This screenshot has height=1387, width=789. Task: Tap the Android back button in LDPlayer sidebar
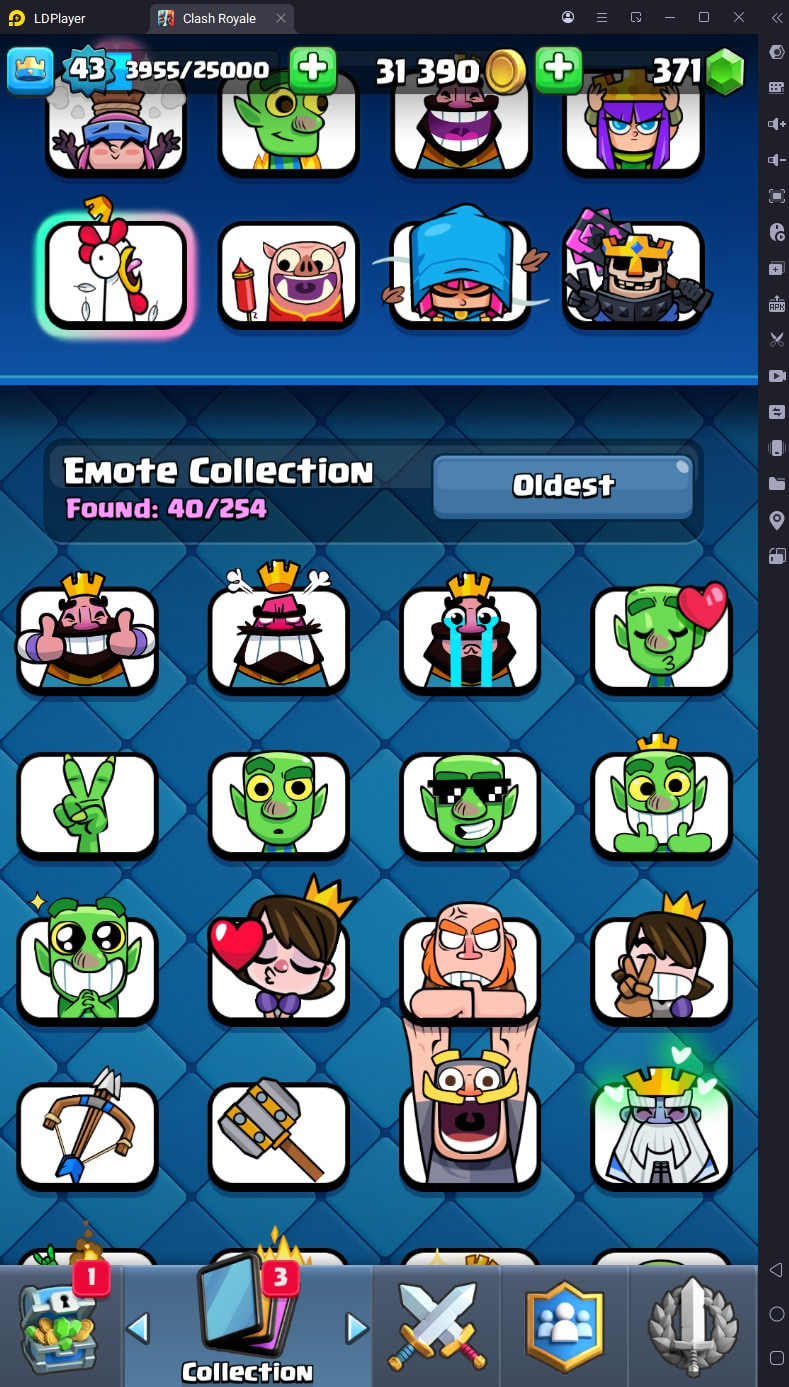(776, 1270)
